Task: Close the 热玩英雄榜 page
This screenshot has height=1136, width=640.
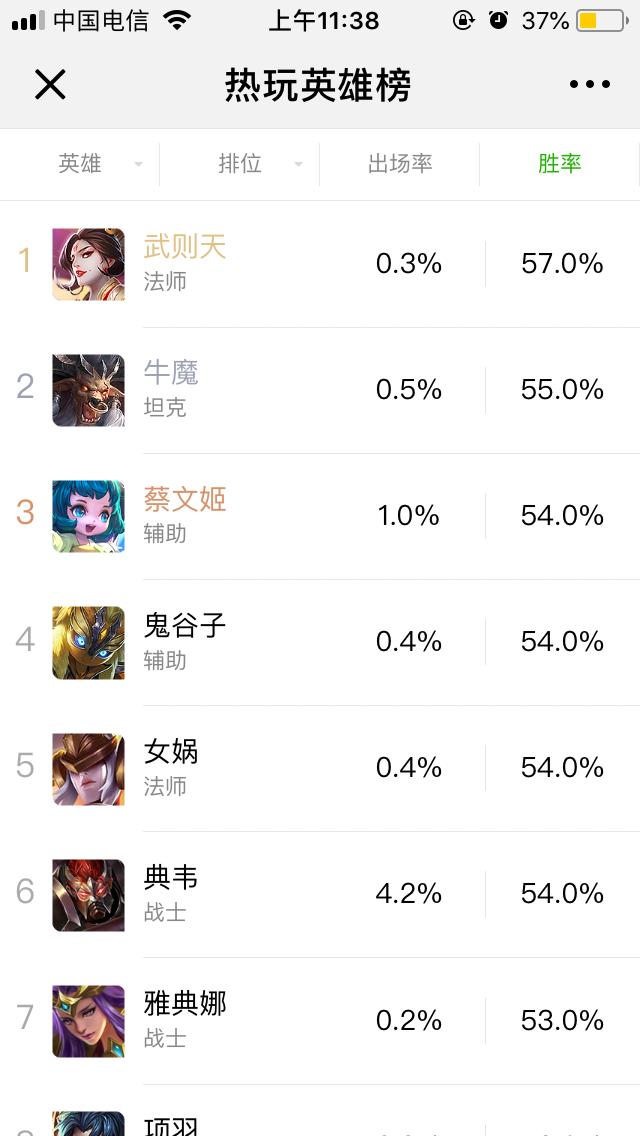Action: (50, 85)
